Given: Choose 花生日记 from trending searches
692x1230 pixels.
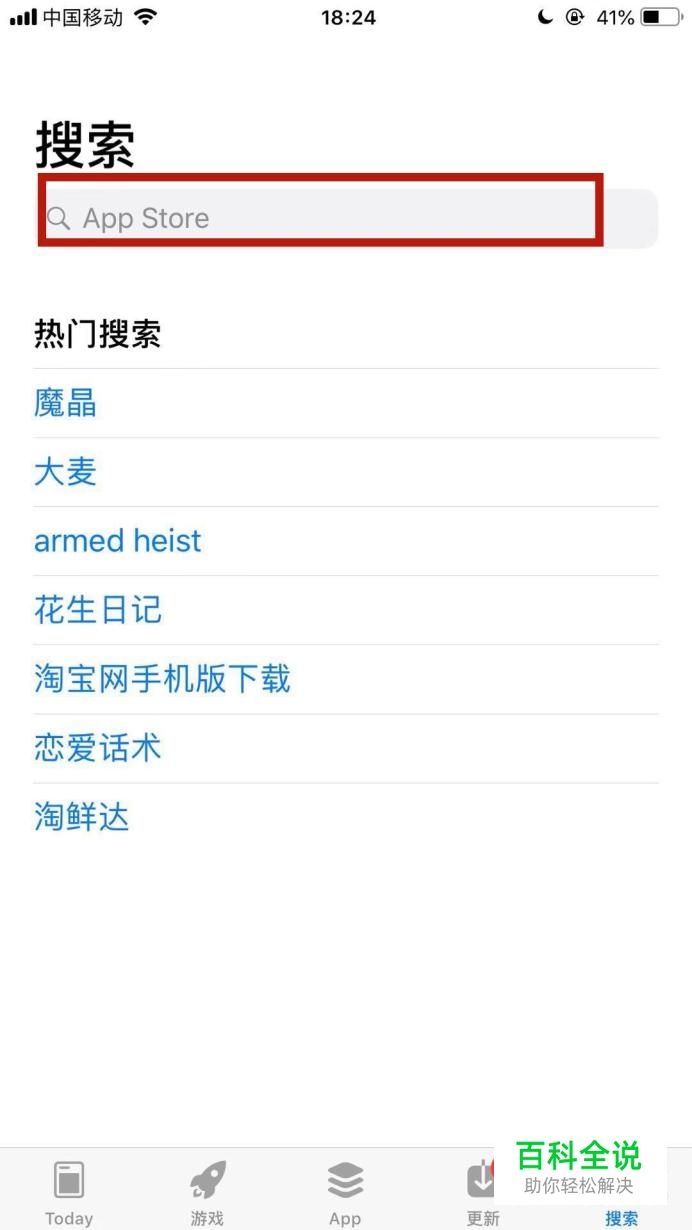Looking at the screenshot, I should tap(98, 610).
